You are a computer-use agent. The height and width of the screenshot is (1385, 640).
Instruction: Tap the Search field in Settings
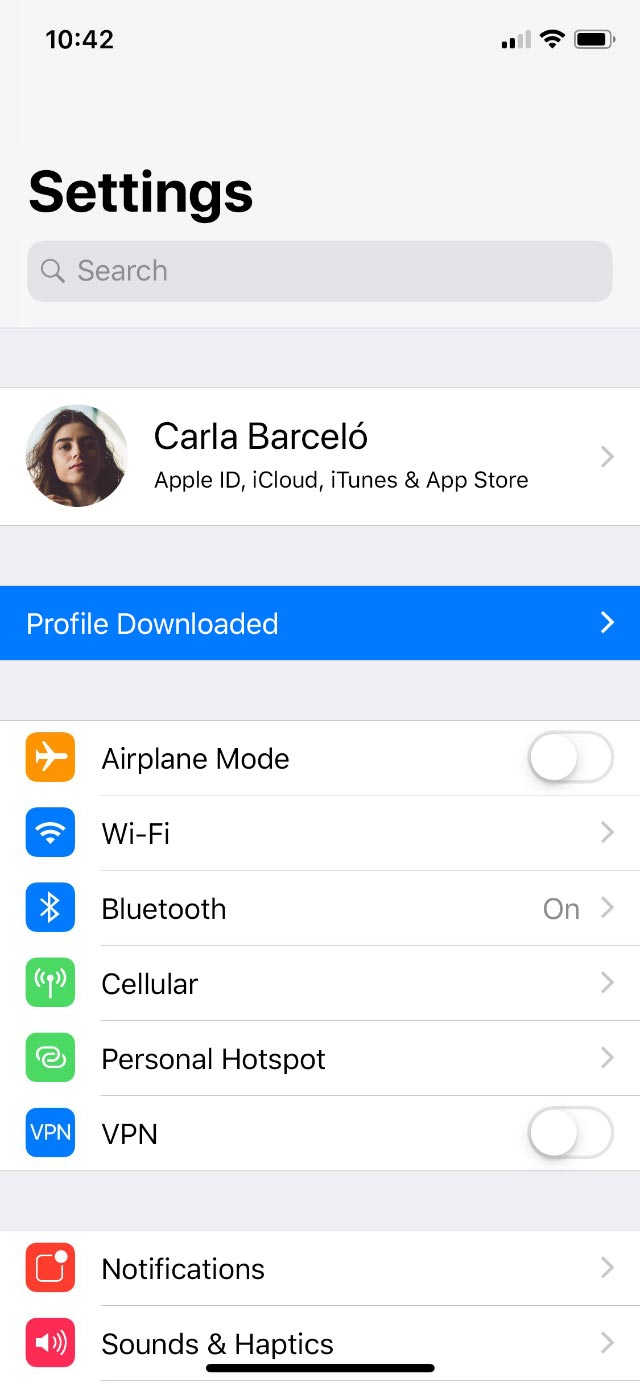[320, 271]
